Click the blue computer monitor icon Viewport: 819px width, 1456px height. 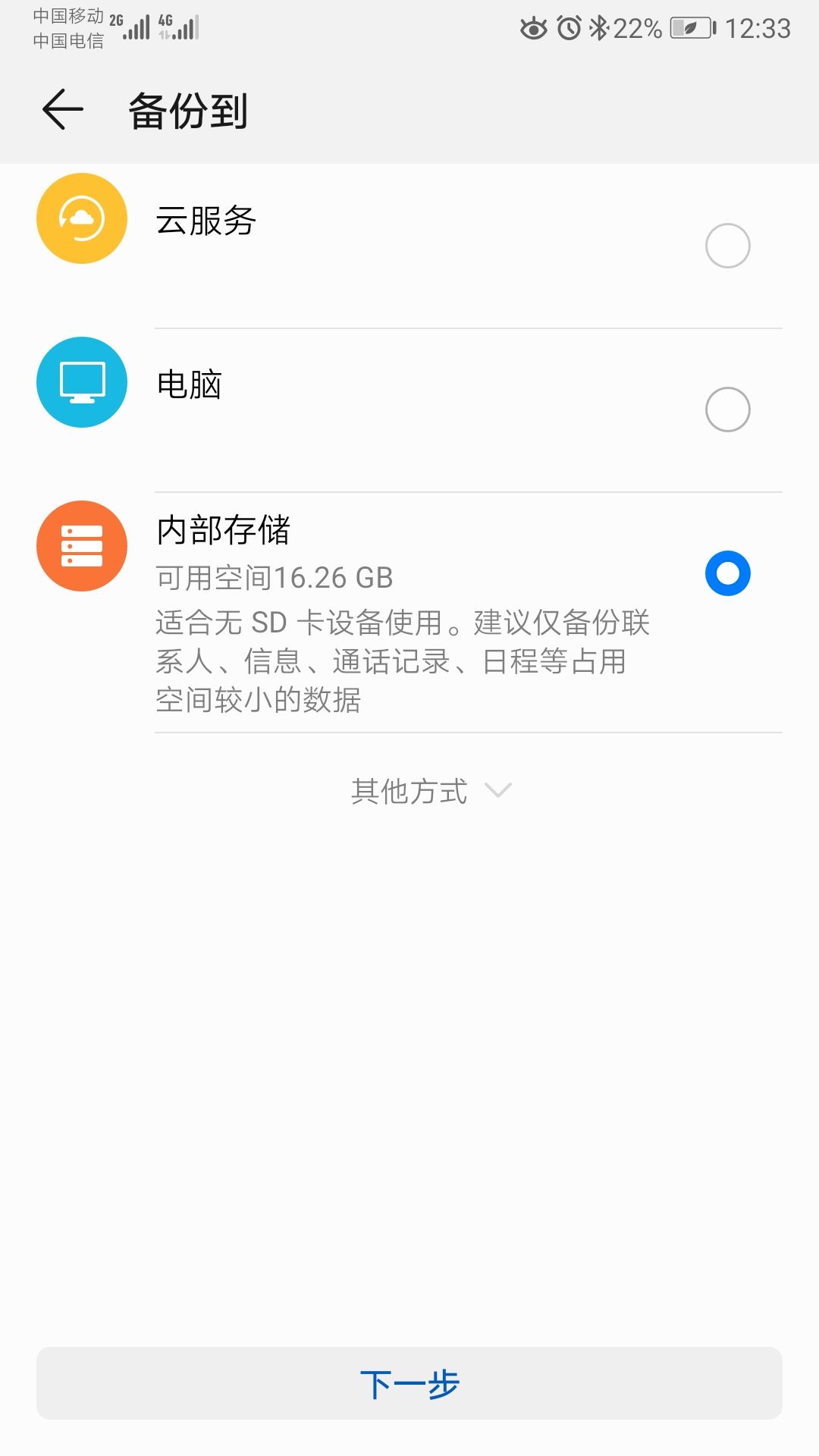click(81, 382)
